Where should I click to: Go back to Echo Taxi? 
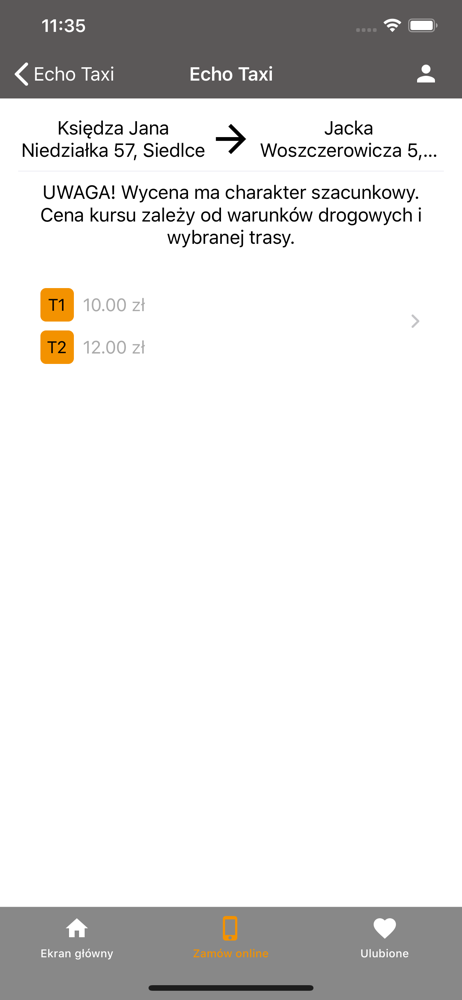64,74
